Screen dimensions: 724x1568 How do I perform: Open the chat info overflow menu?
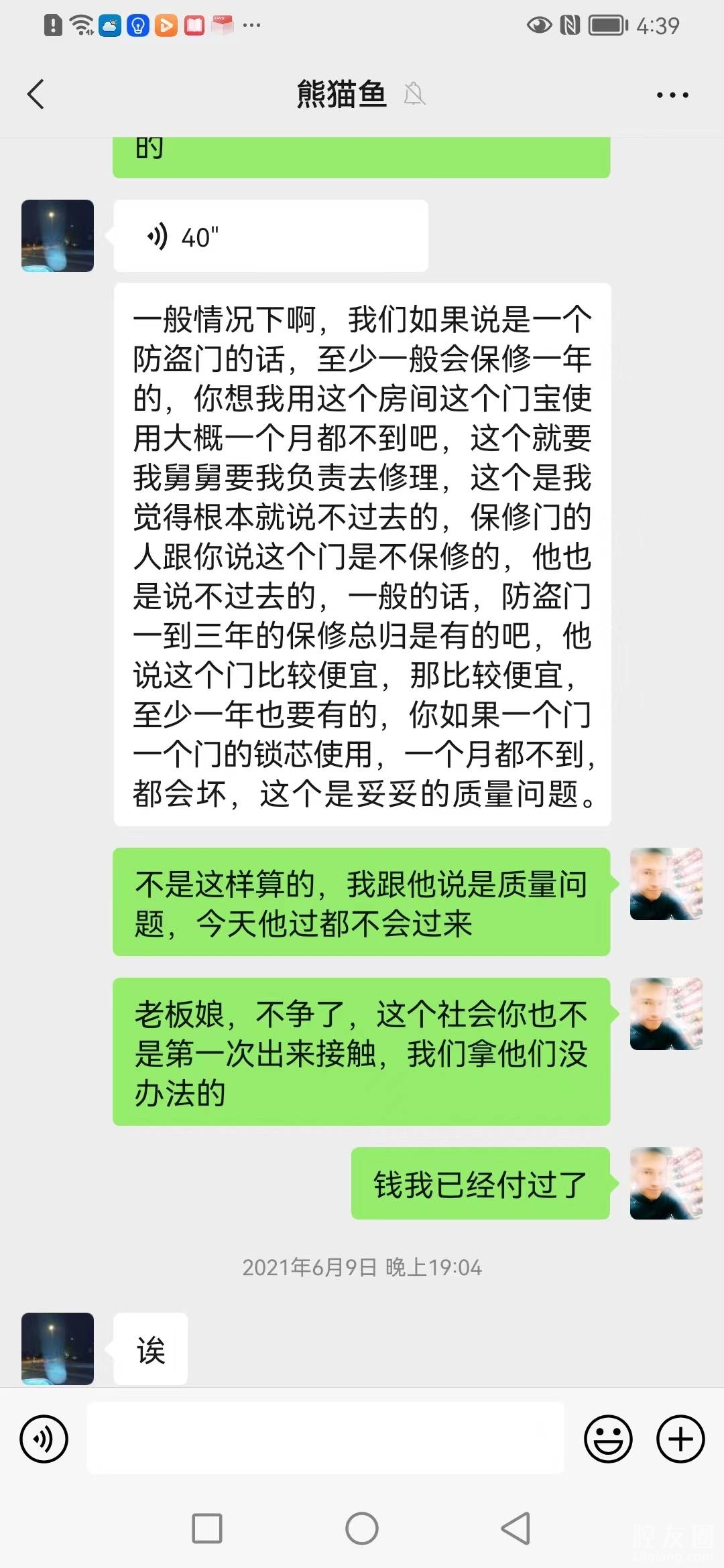click(672, 95)
